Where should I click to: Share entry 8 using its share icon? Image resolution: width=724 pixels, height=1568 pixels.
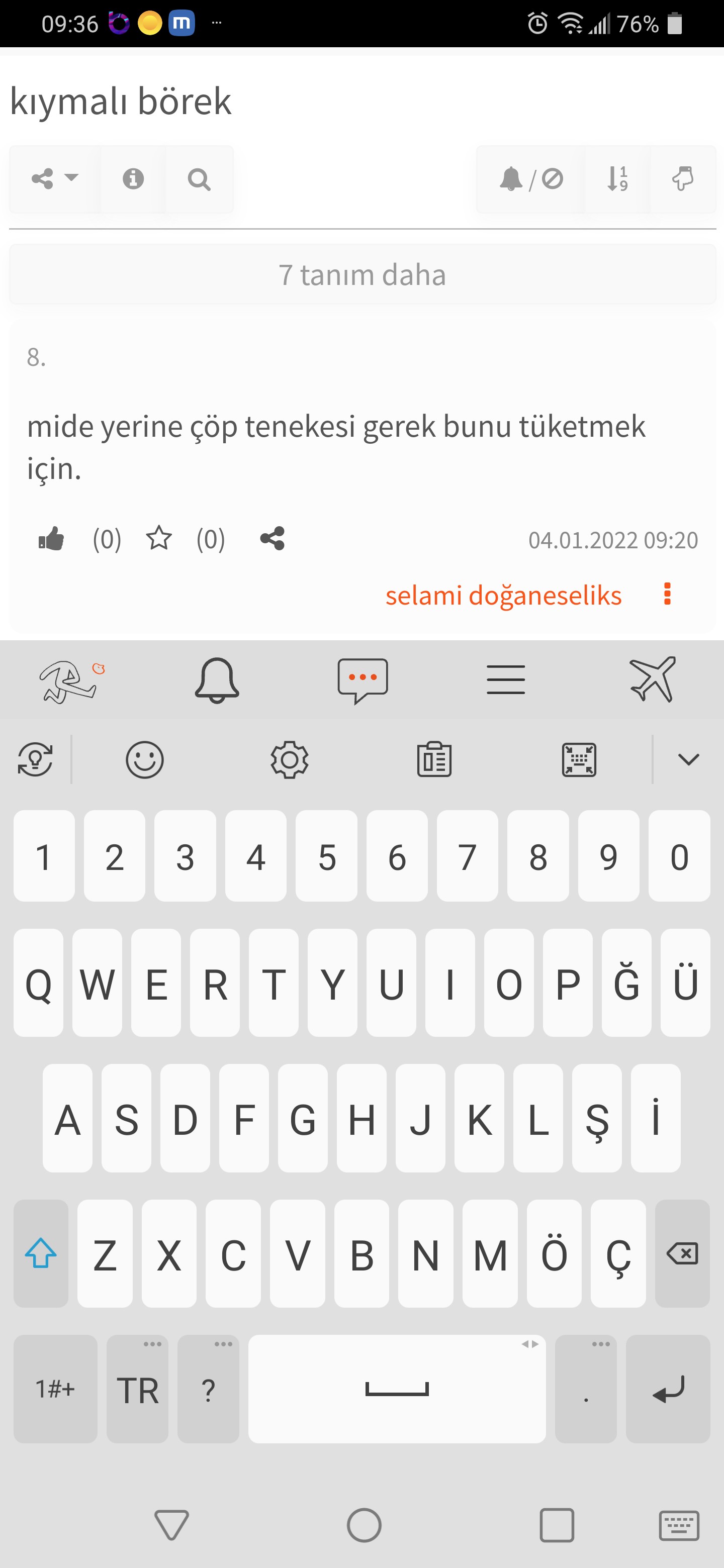pyautogui.click(x=272, y=539)
